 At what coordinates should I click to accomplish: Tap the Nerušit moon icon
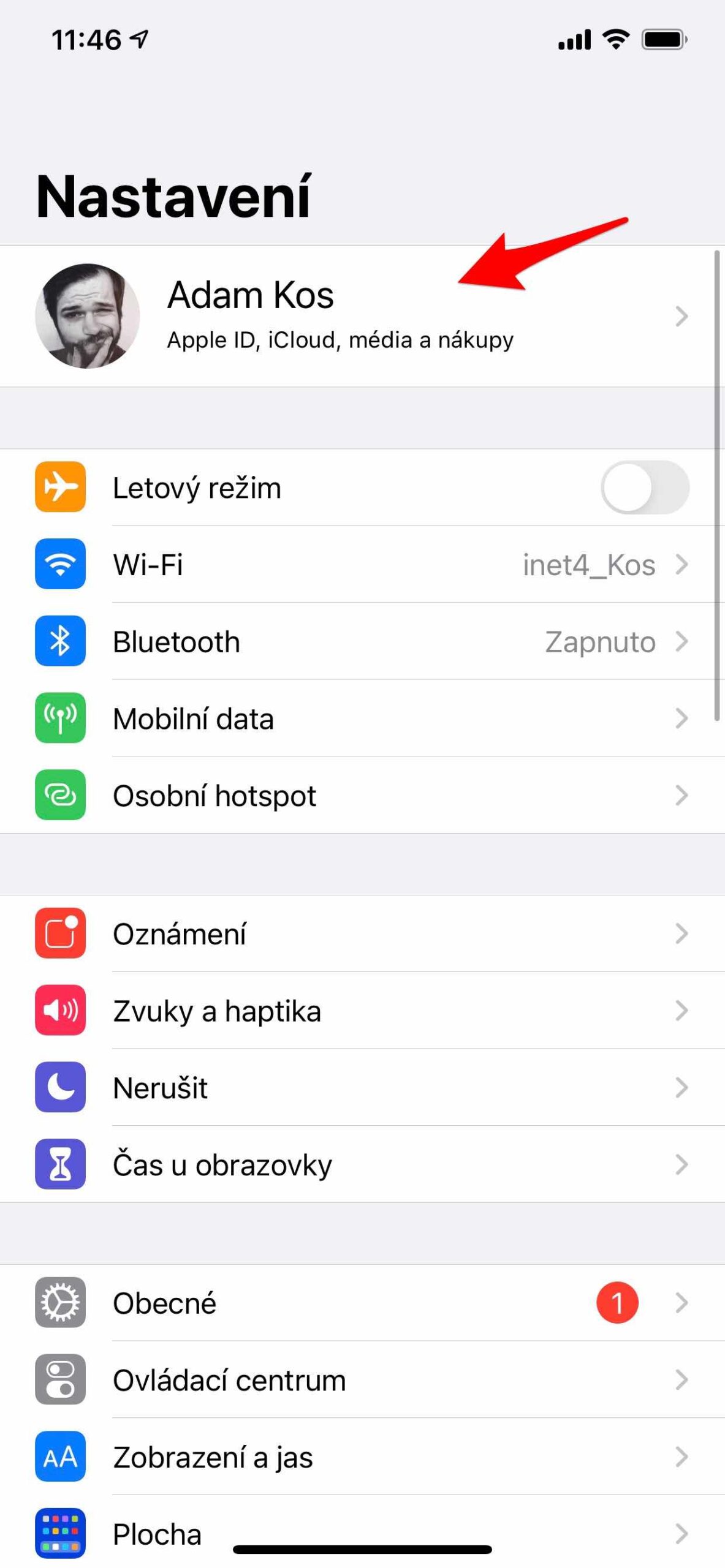click(60, 1088)
